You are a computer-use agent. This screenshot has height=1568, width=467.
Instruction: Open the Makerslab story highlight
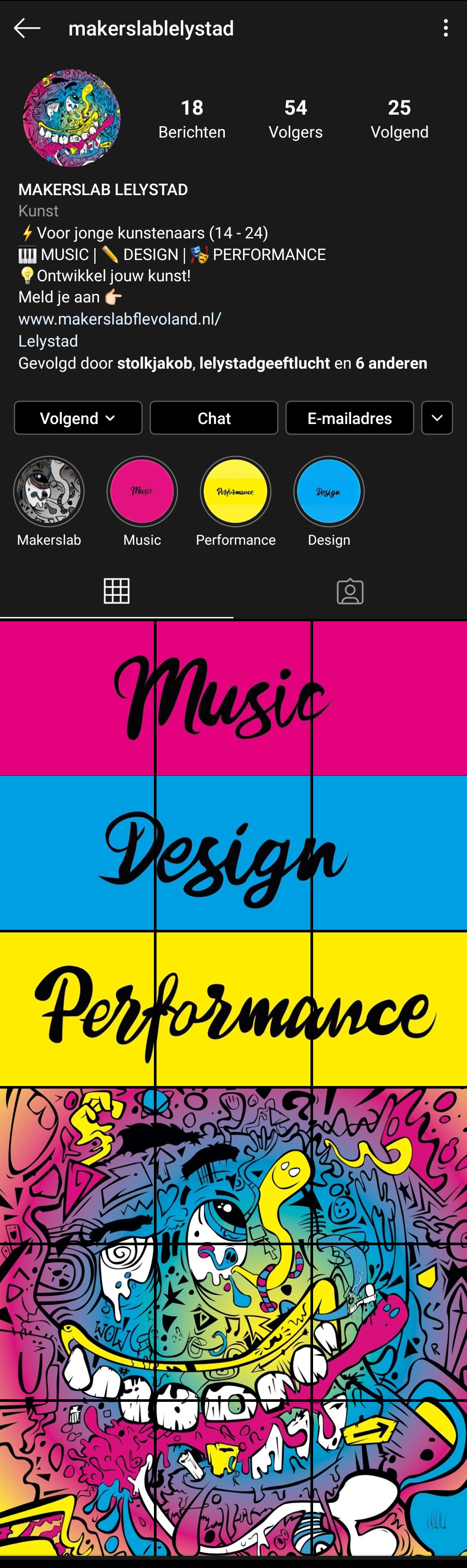click(49, 492)
